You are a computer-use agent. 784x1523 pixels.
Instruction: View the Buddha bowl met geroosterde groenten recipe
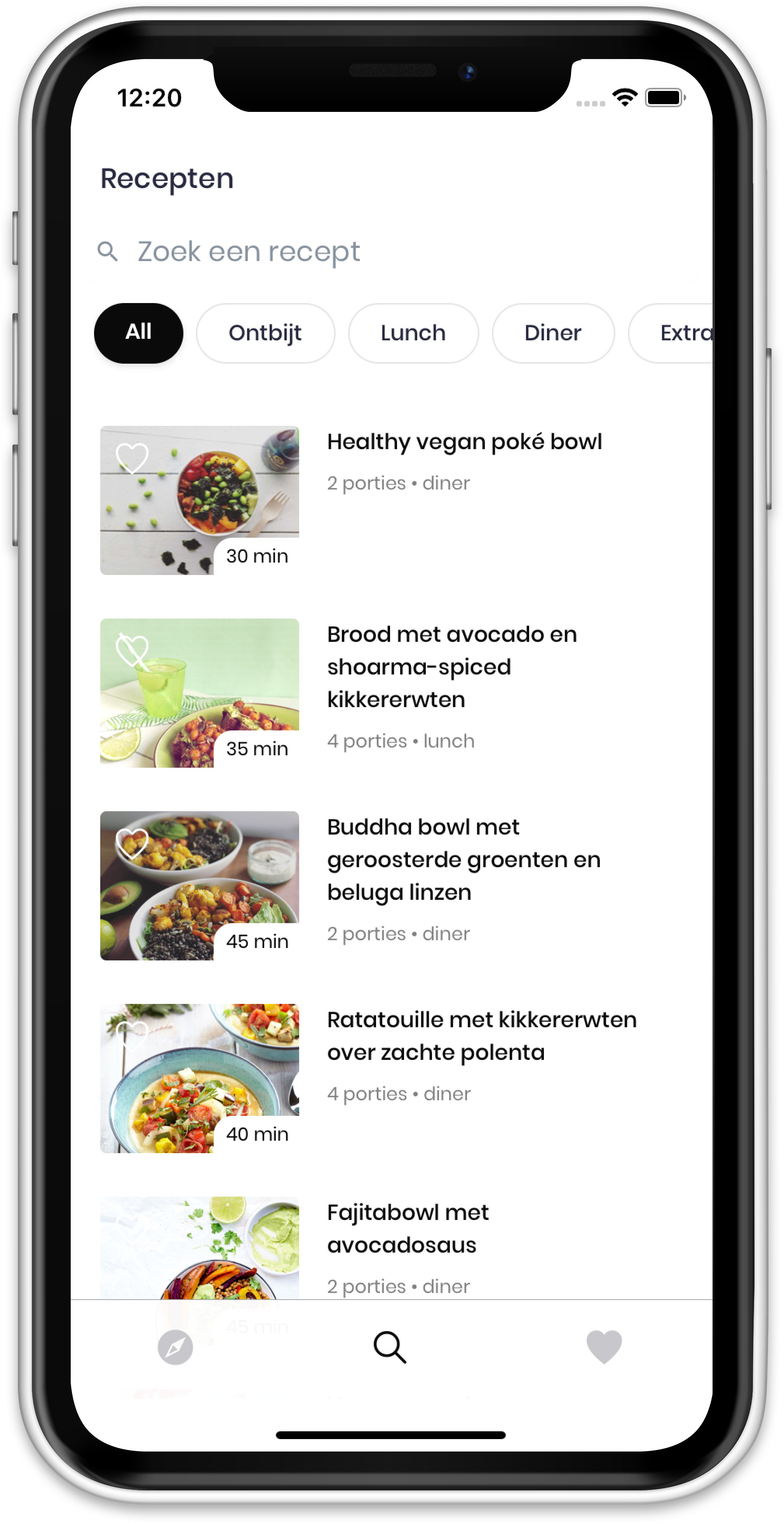[463, 859]
